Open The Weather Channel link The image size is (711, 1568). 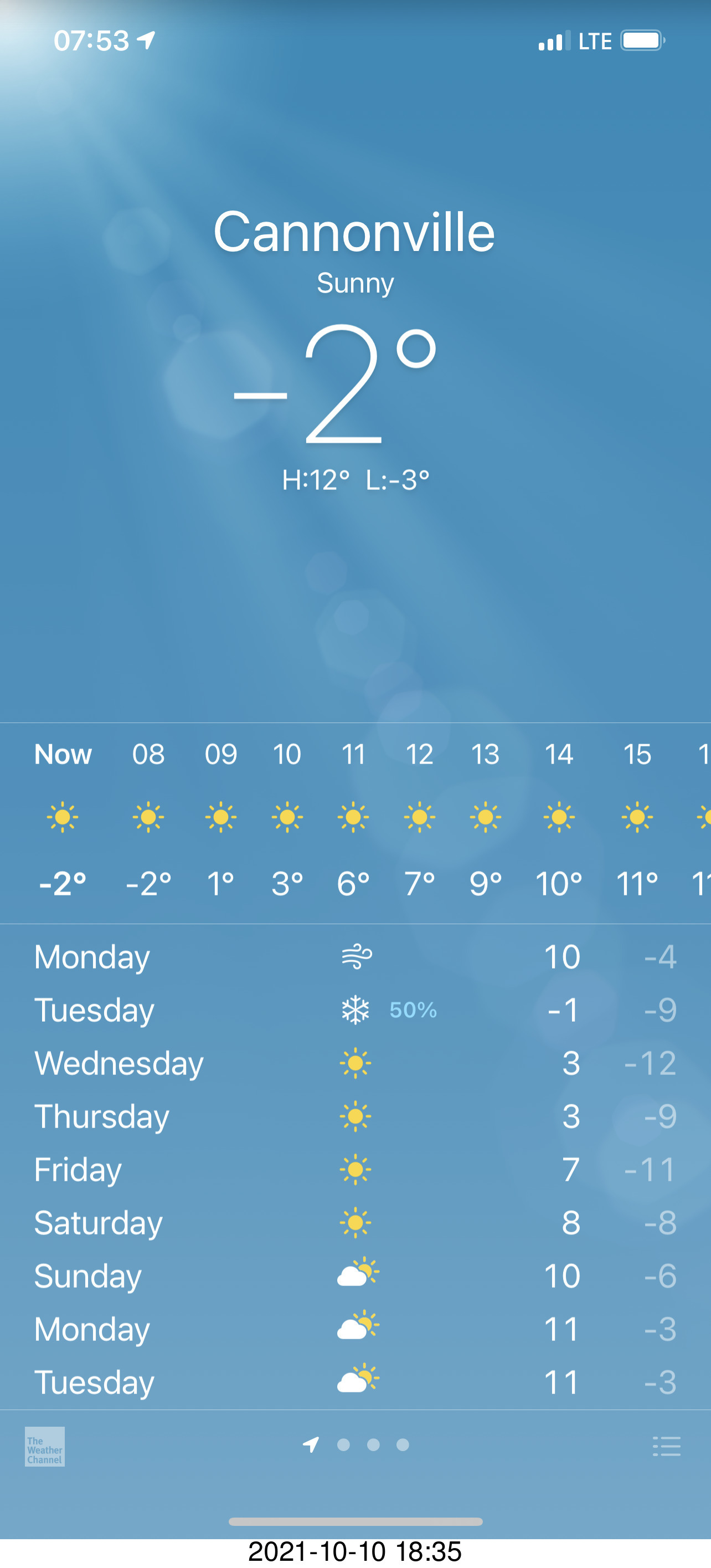44,1446
